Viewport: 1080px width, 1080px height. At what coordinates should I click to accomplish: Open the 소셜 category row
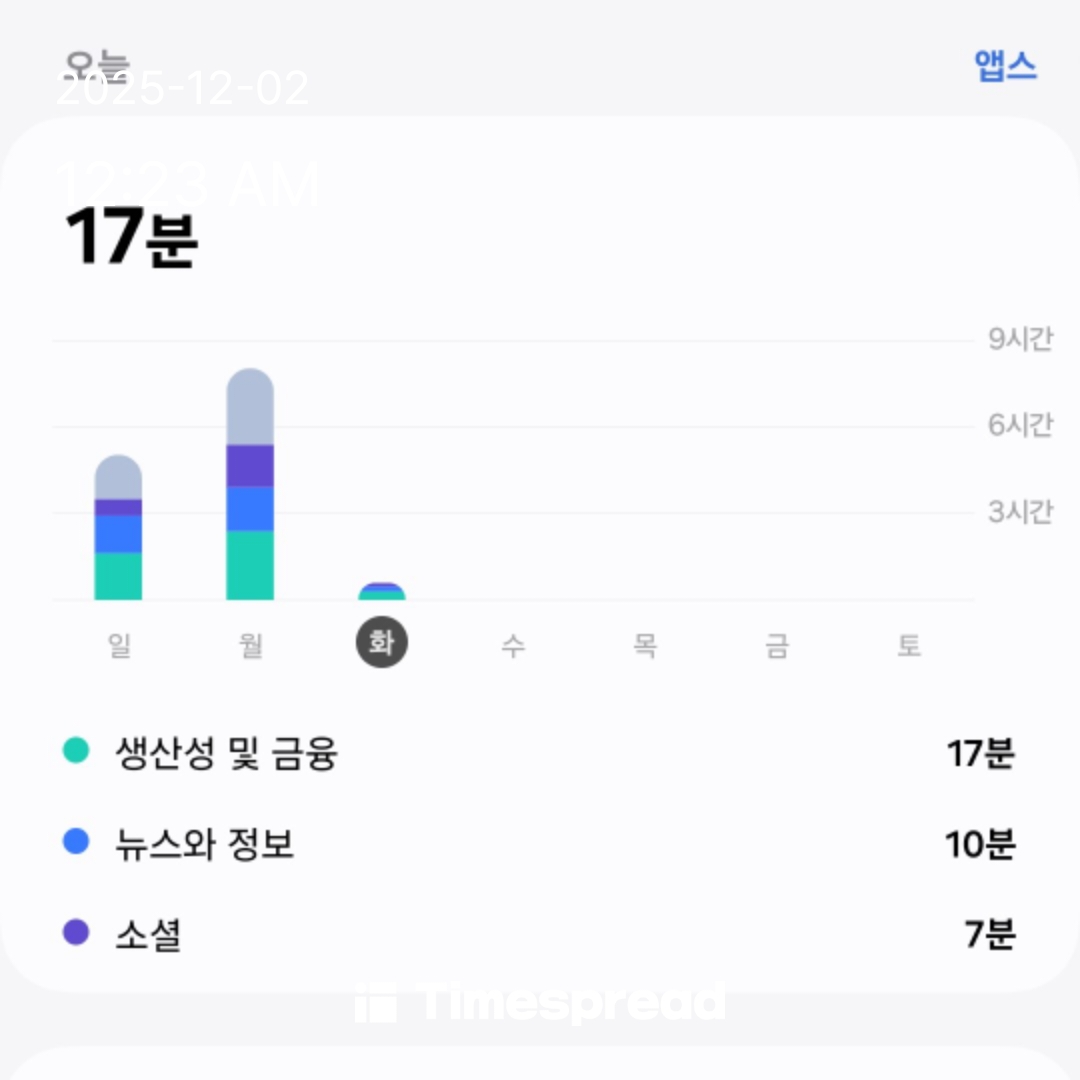pos(539,934)
